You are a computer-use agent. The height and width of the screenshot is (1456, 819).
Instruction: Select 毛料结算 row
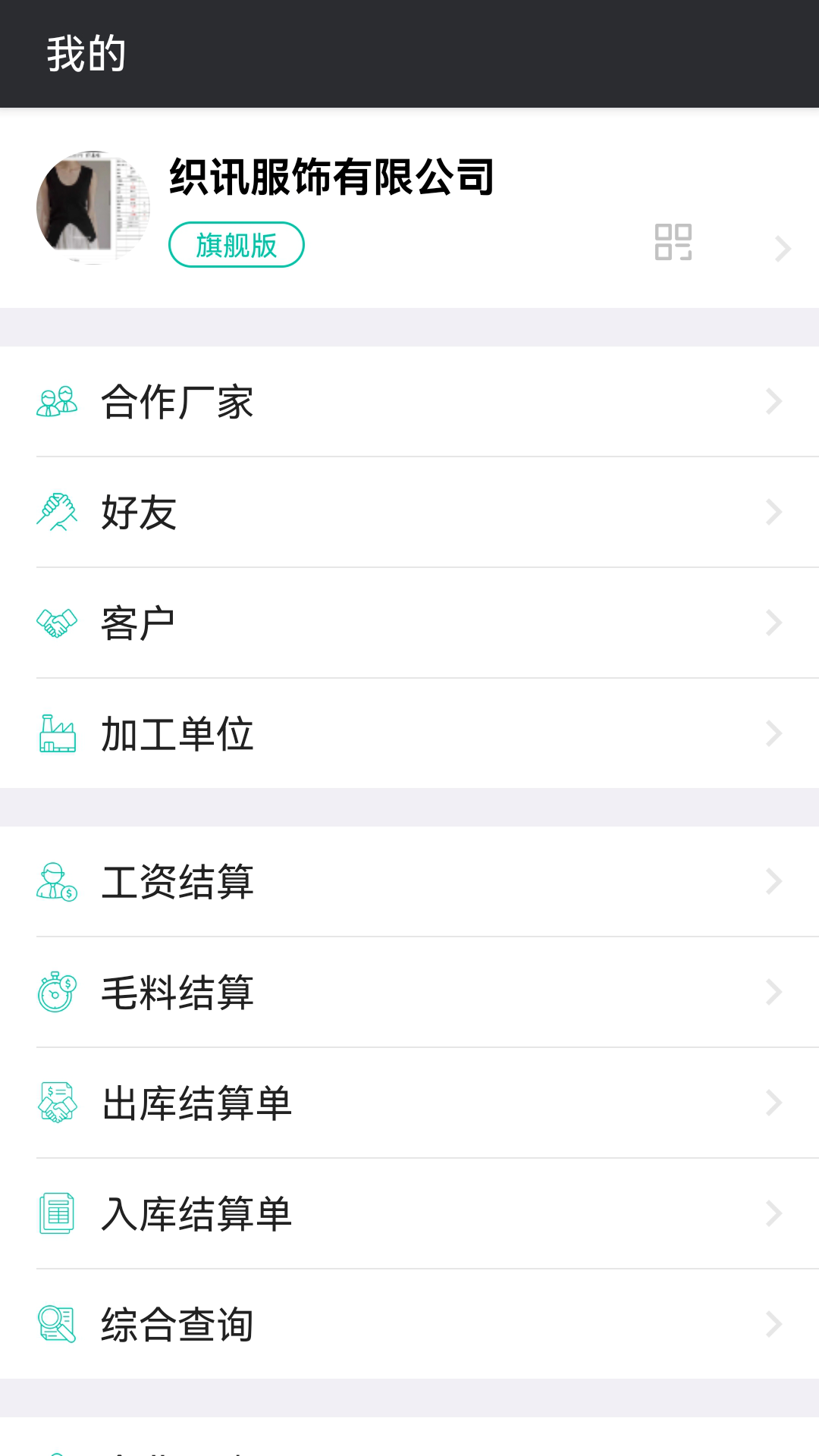coord(409,992)
